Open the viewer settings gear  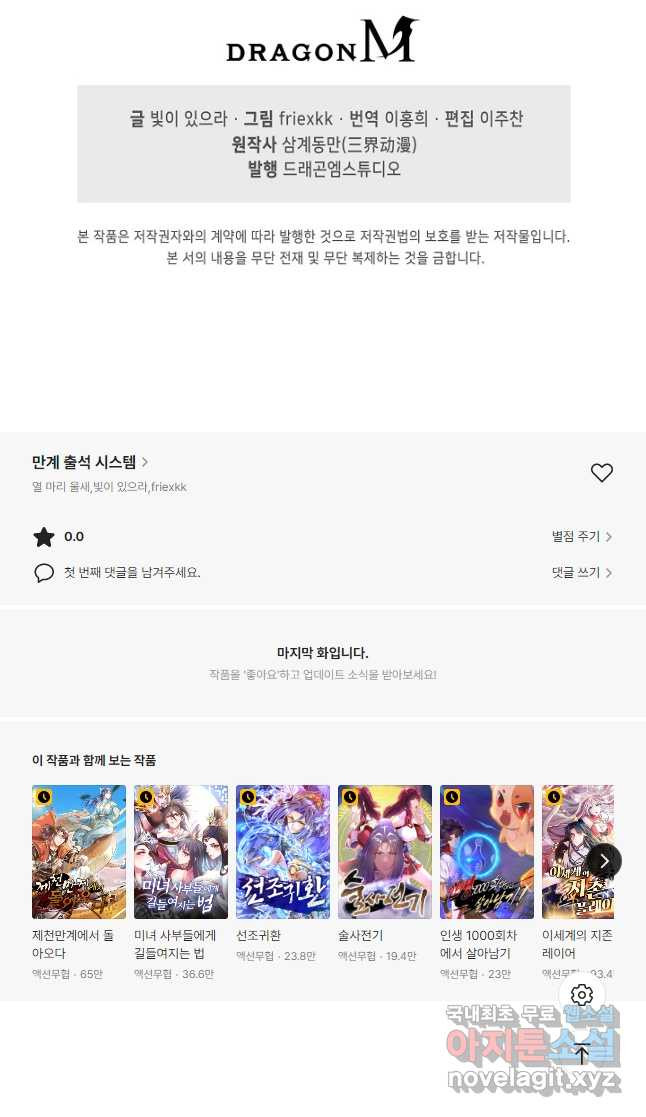(582, 994)
